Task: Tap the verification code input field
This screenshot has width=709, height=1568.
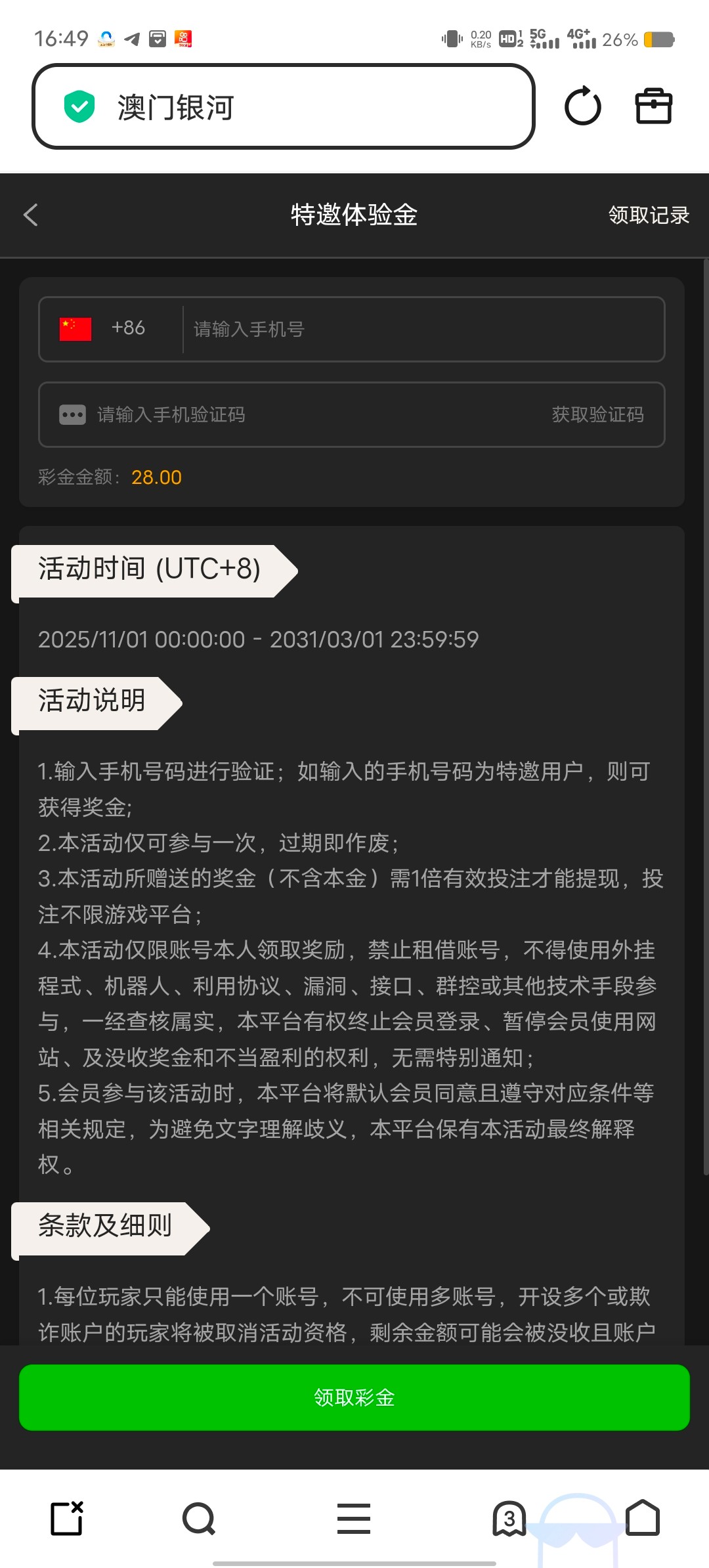Action: pyautogui.click(x=295, y=414)
